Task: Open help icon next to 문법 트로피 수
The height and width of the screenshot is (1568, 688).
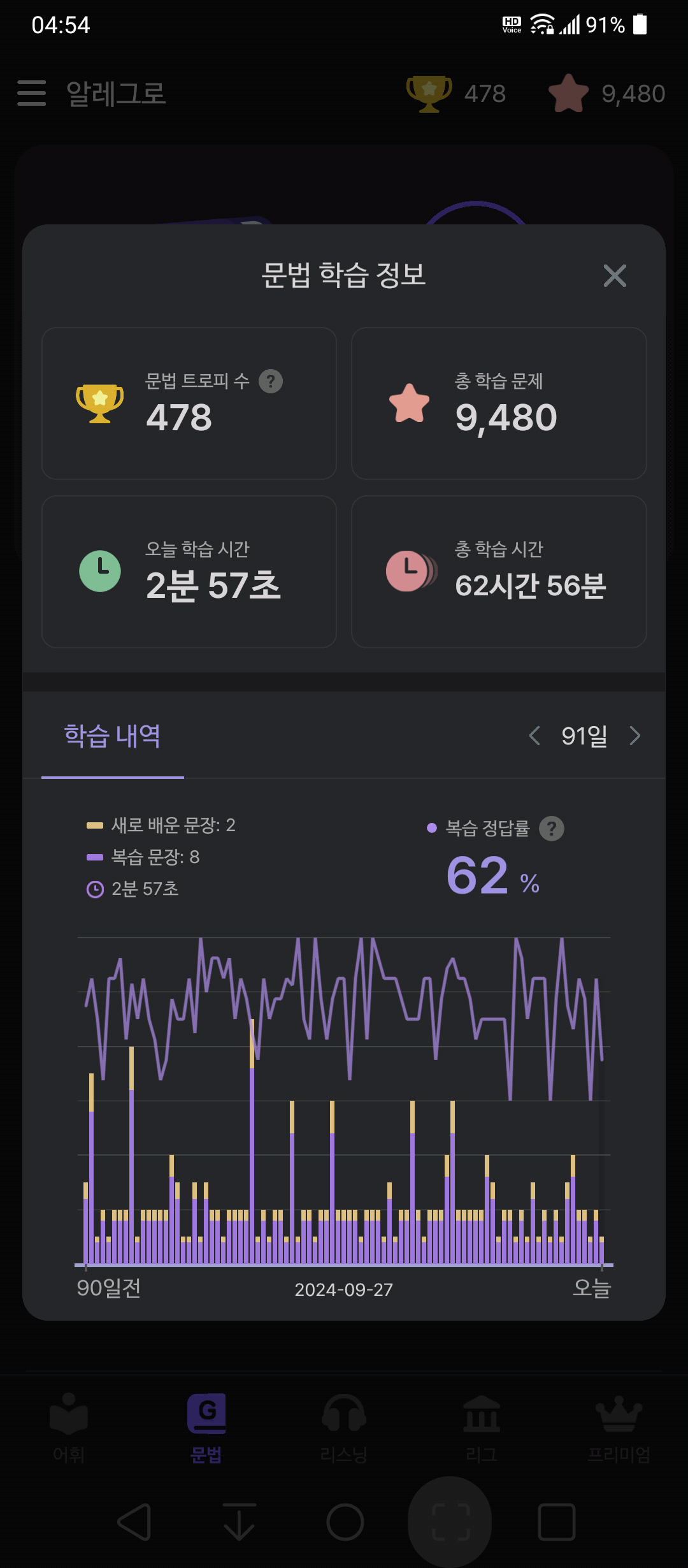Action: (x=271, y=381)
